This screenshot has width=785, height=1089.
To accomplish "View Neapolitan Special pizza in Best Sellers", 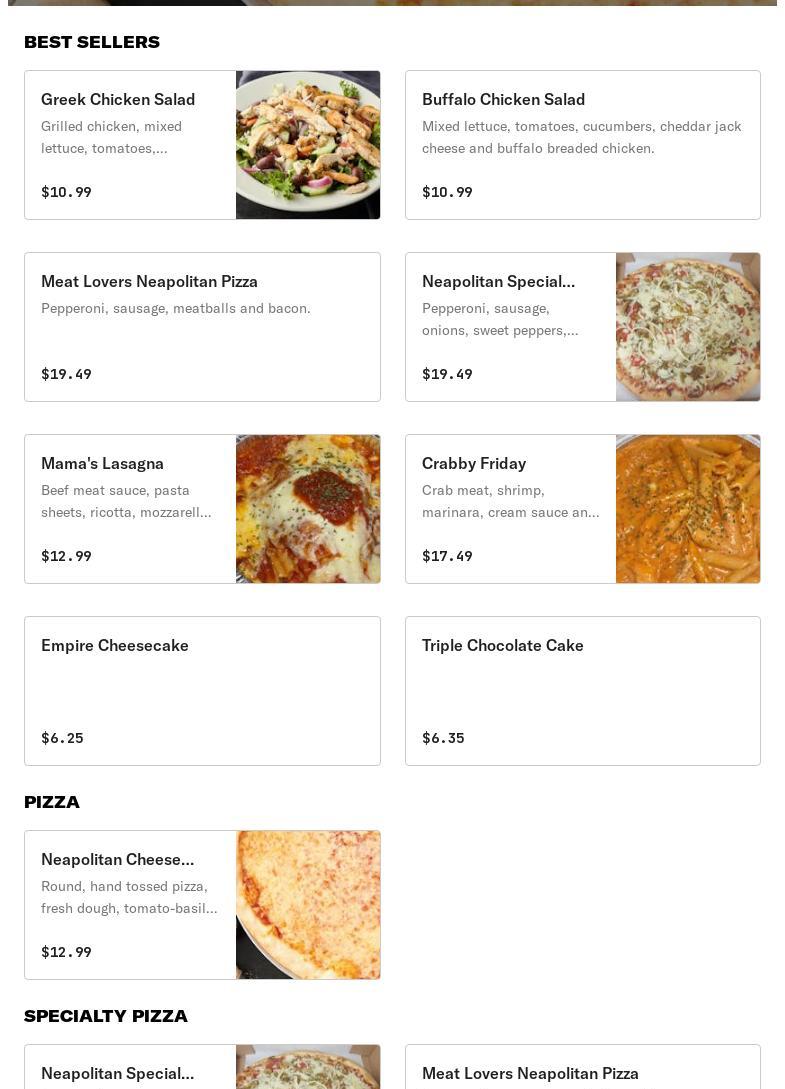I will (x=582, y=327).
